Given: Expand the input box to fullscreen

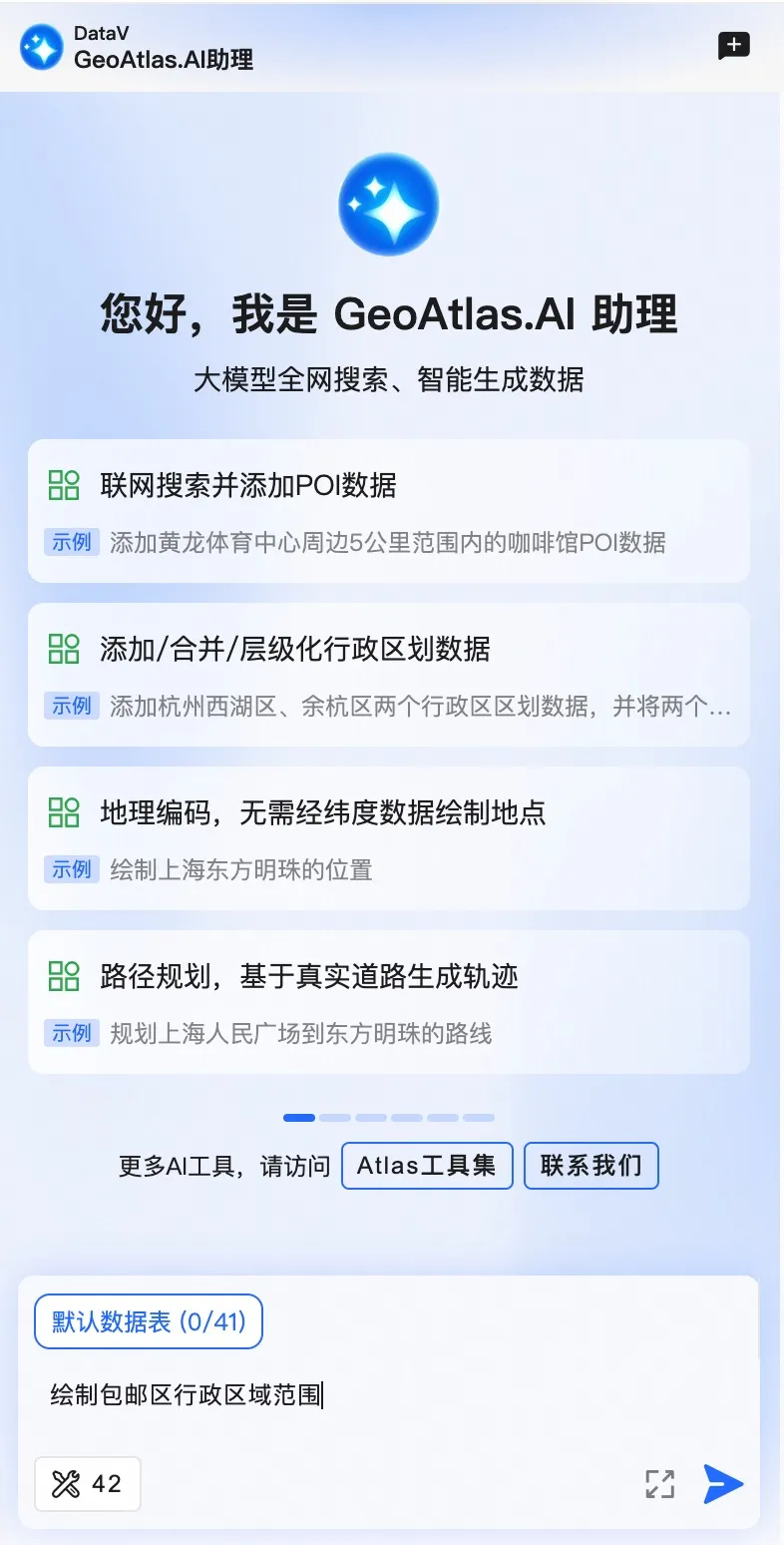Looking at the screenshot, I should coord(659,1484).
